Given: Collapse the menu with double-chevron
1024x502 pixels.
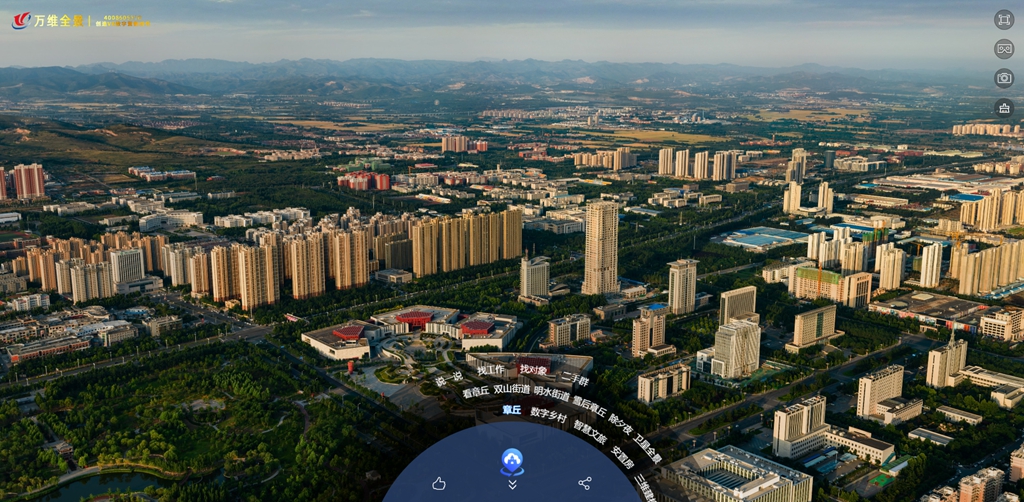Looking at the screenshot, I should coord(512,485).
